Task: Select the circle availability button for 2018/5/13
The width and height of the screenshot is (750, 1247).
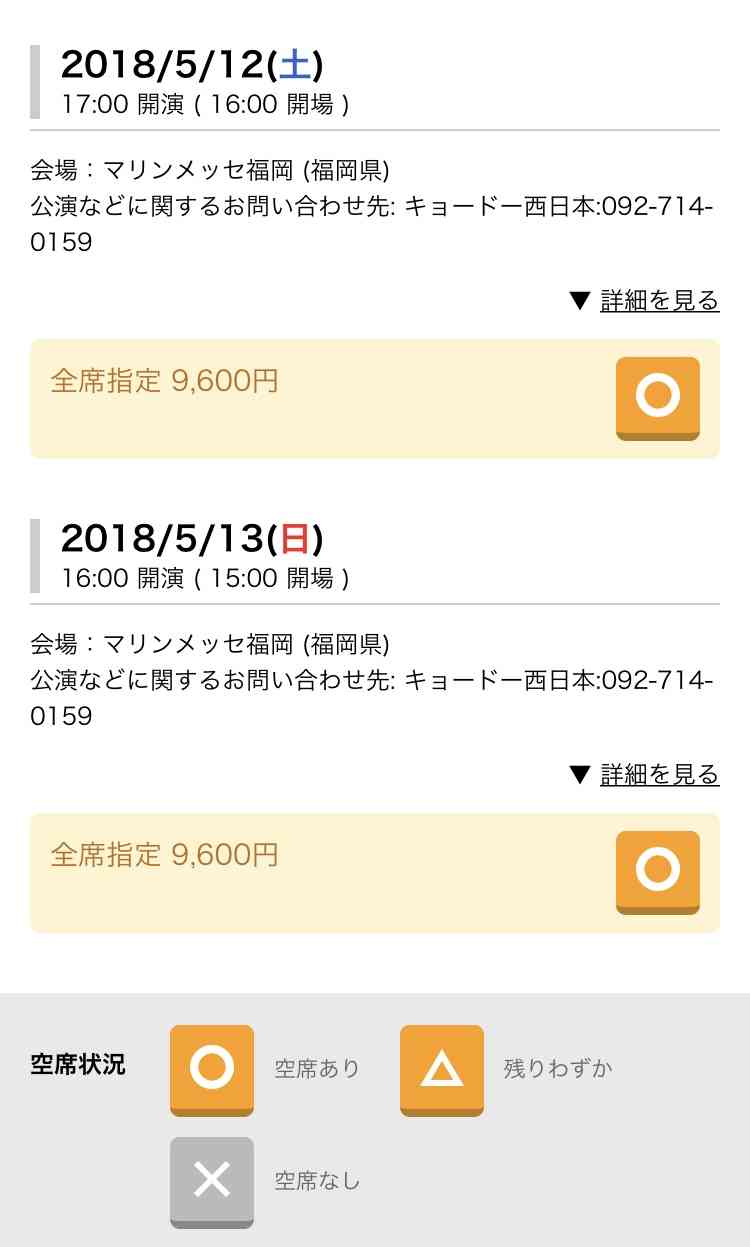Action: coord(658,872)
